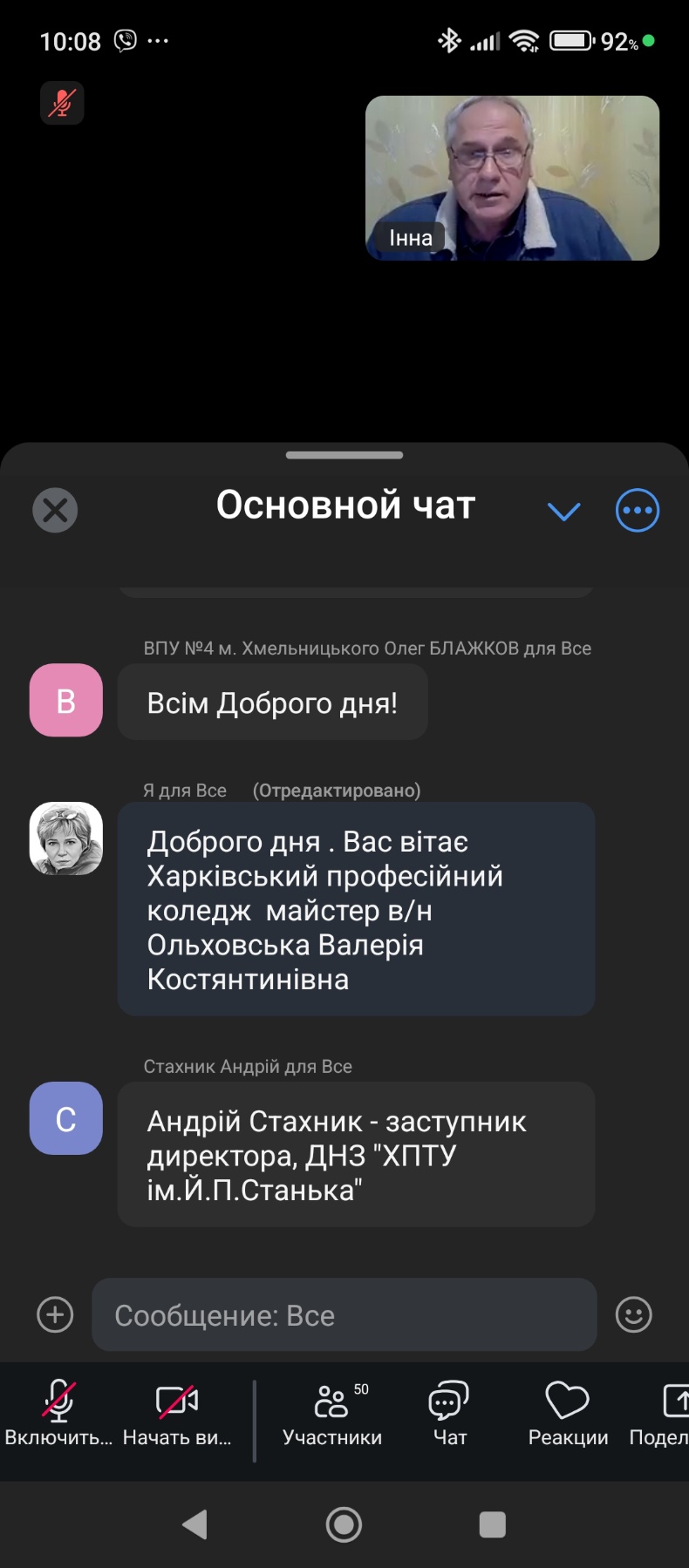Open the emoji picker
Screen dimensions: 689x1568
(x=634, y=1314)
